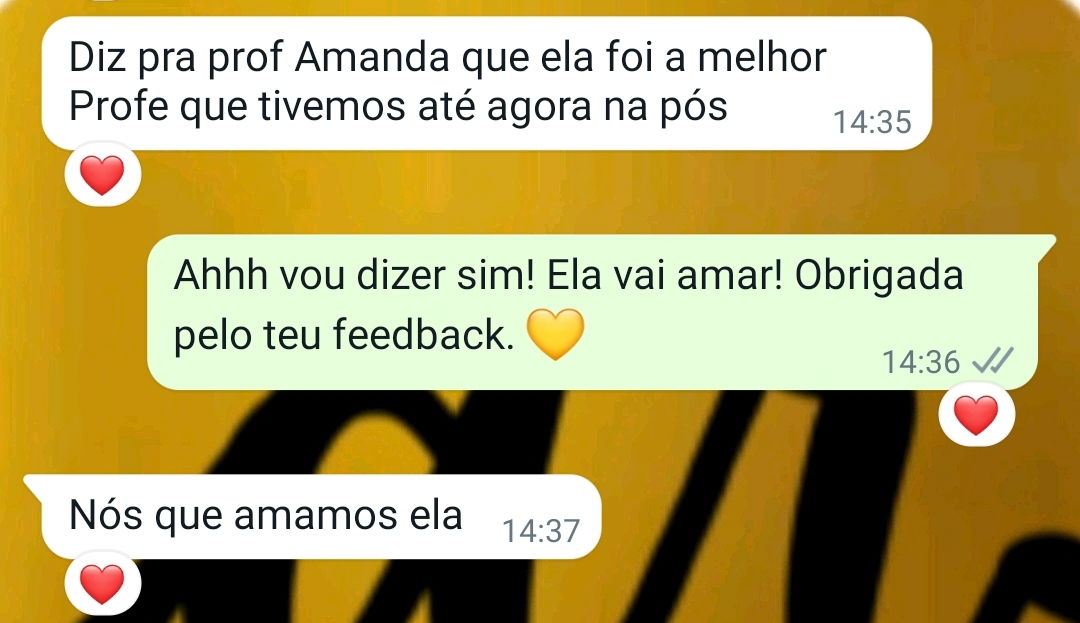Open heart reaction under the prof Amanda message

pos(102,178)
